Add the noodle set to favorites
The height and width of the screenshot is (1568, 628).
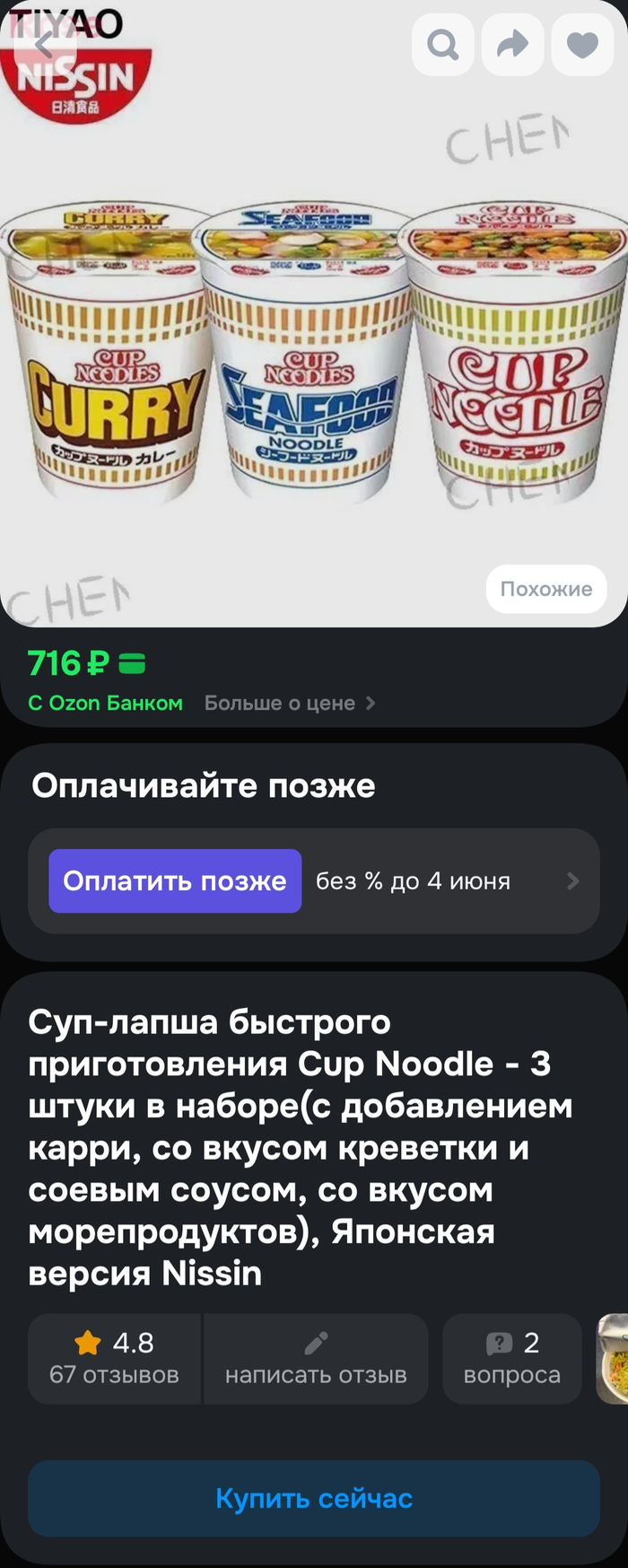click(582, 44)
